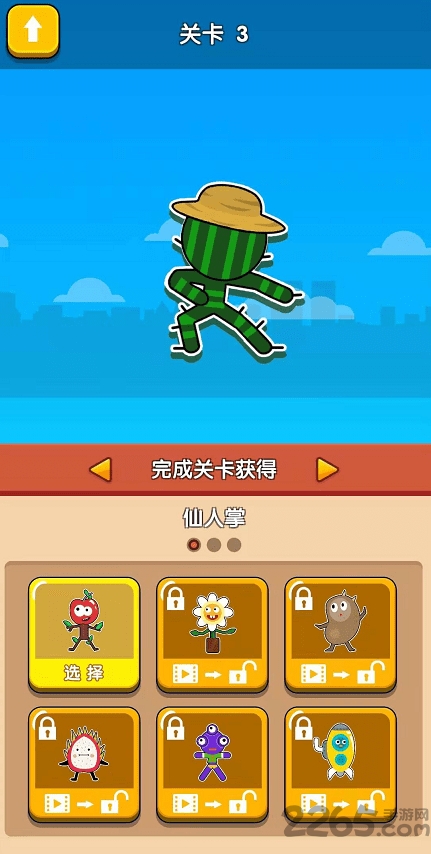Tap the yellow up-arrow button
431x854 pixels.
tap(33, 31)
